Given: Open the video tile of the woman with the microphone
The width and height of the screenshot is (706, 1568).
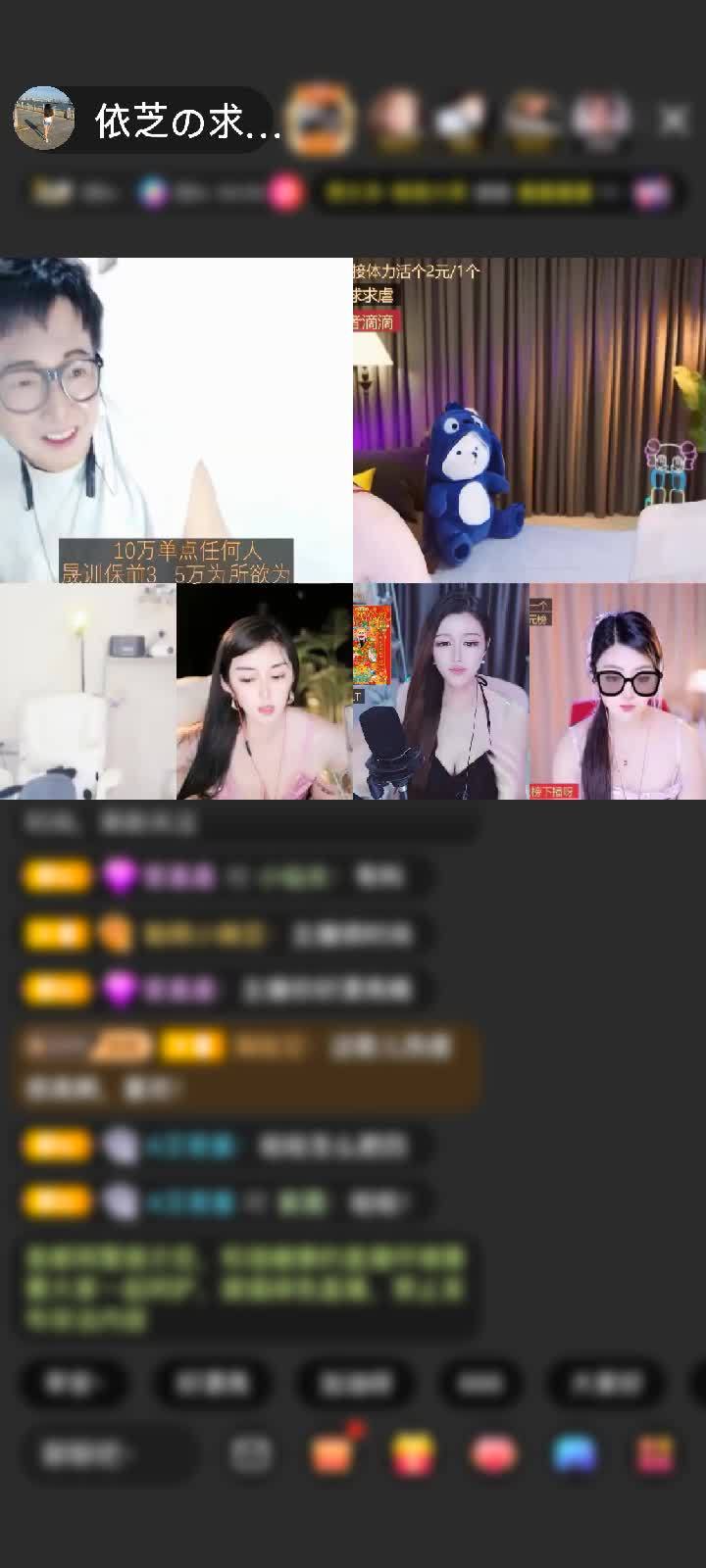Looking at the screenshot, I should tap(440, 692).
